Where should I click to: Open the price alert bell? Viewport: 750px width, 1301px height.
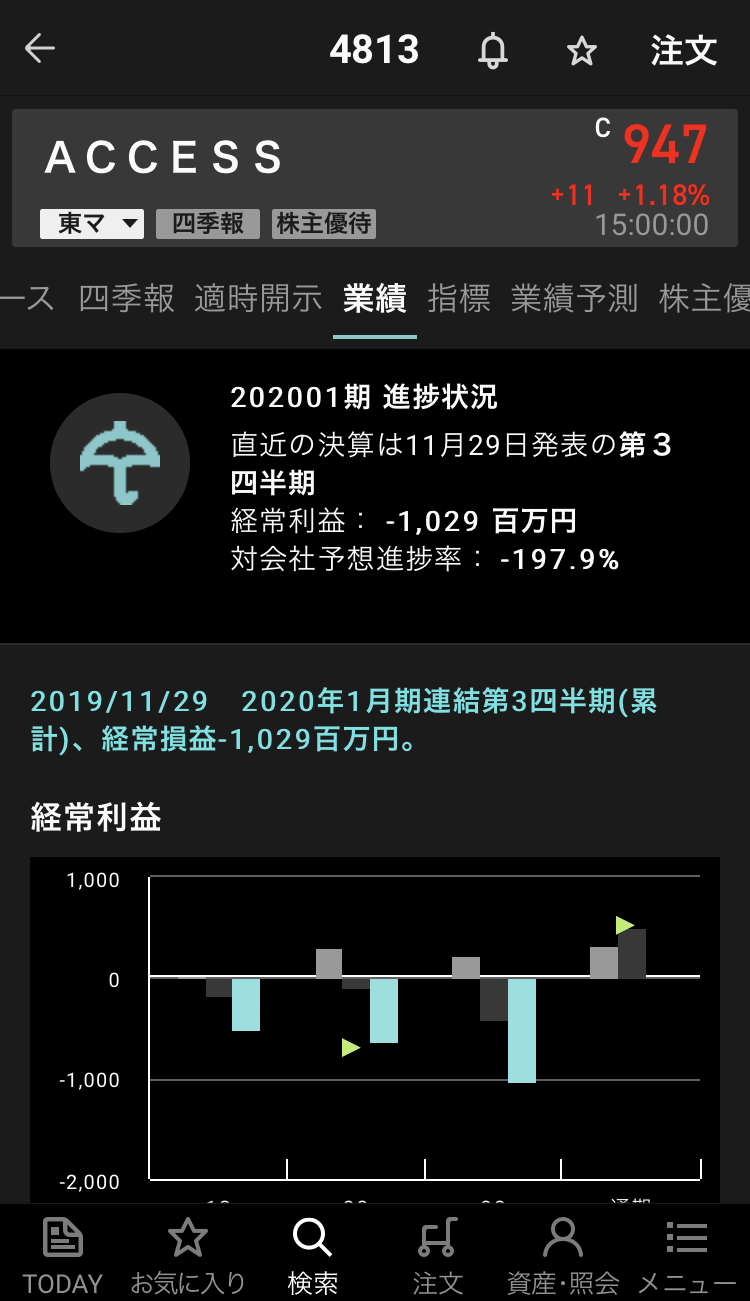coord(492,49)
